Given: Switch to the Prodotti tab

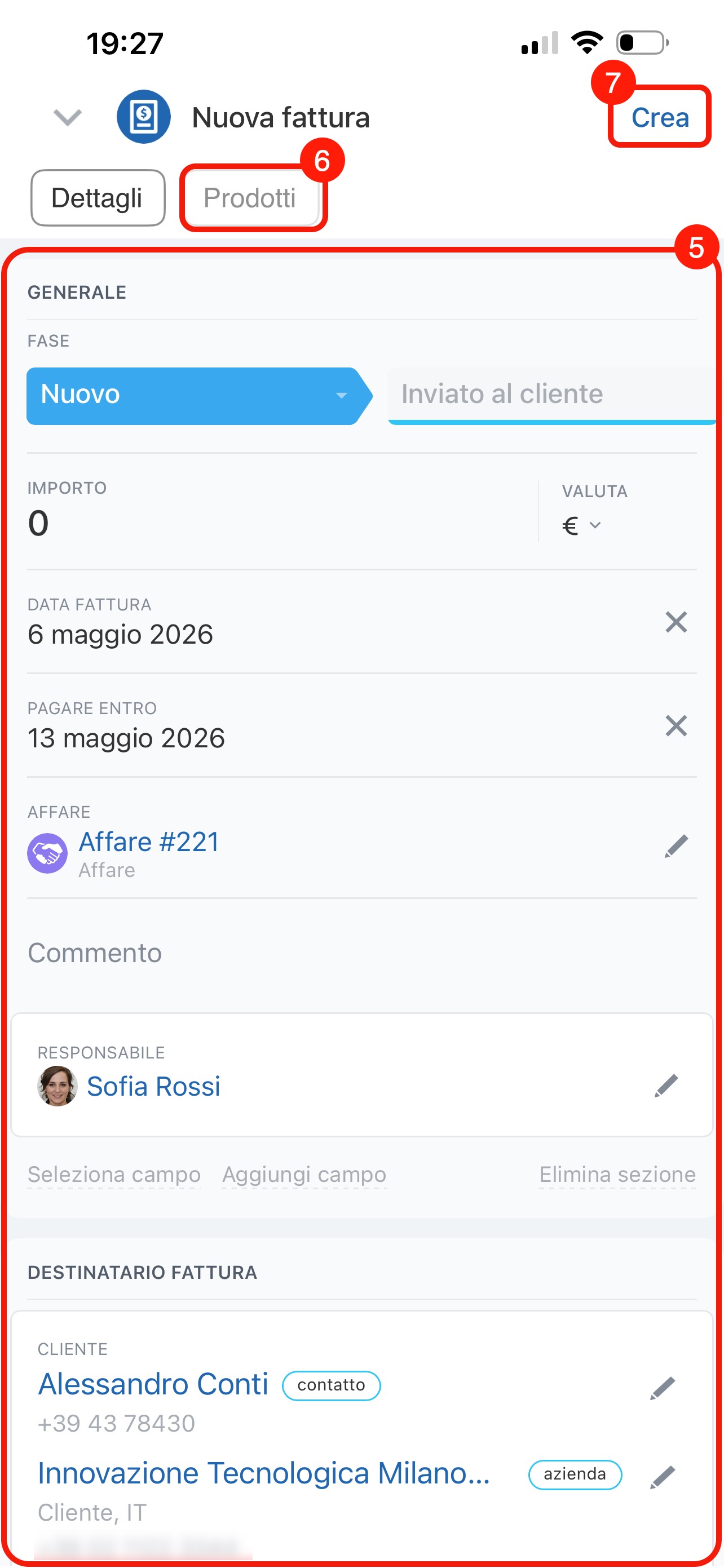Looking at the screenshot, I should 250,198.
